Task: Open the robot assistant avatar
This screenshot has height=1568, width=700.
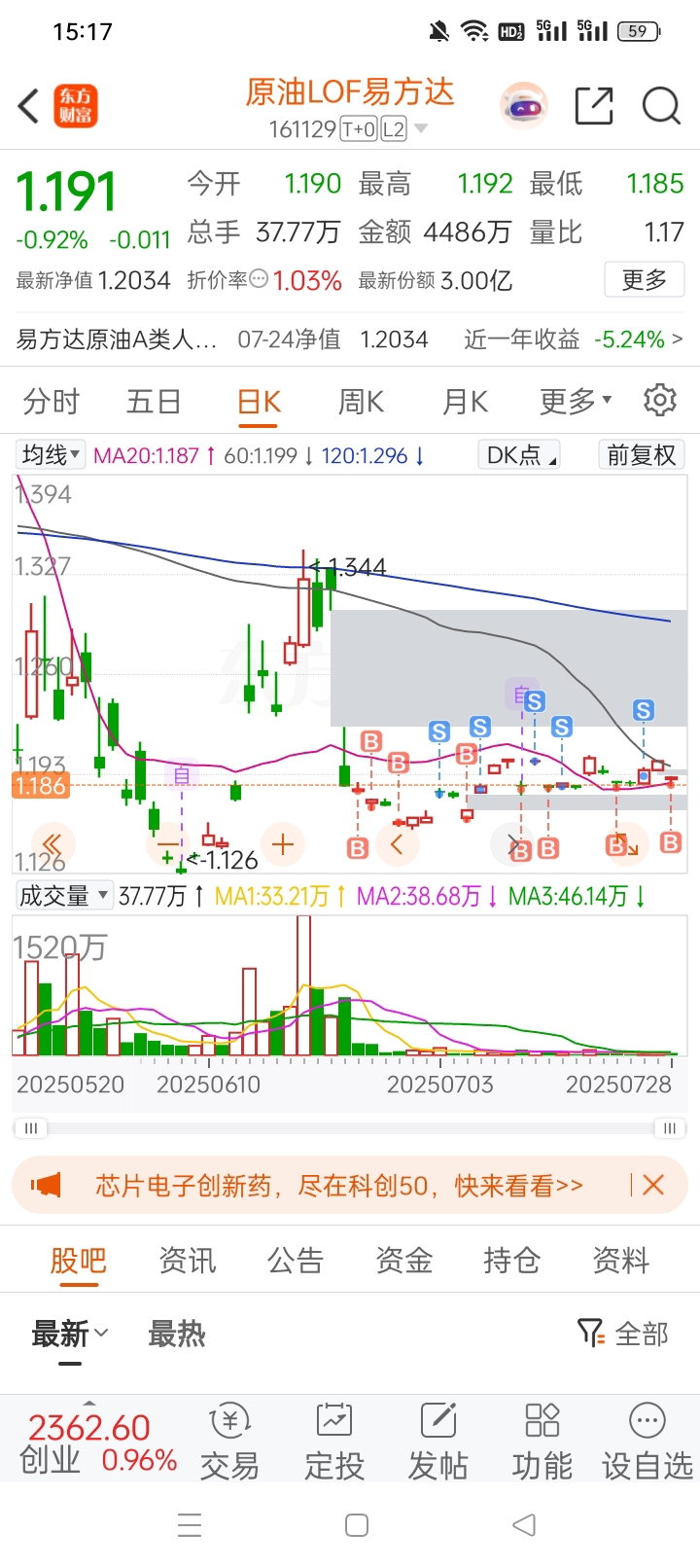Action: 524,106
